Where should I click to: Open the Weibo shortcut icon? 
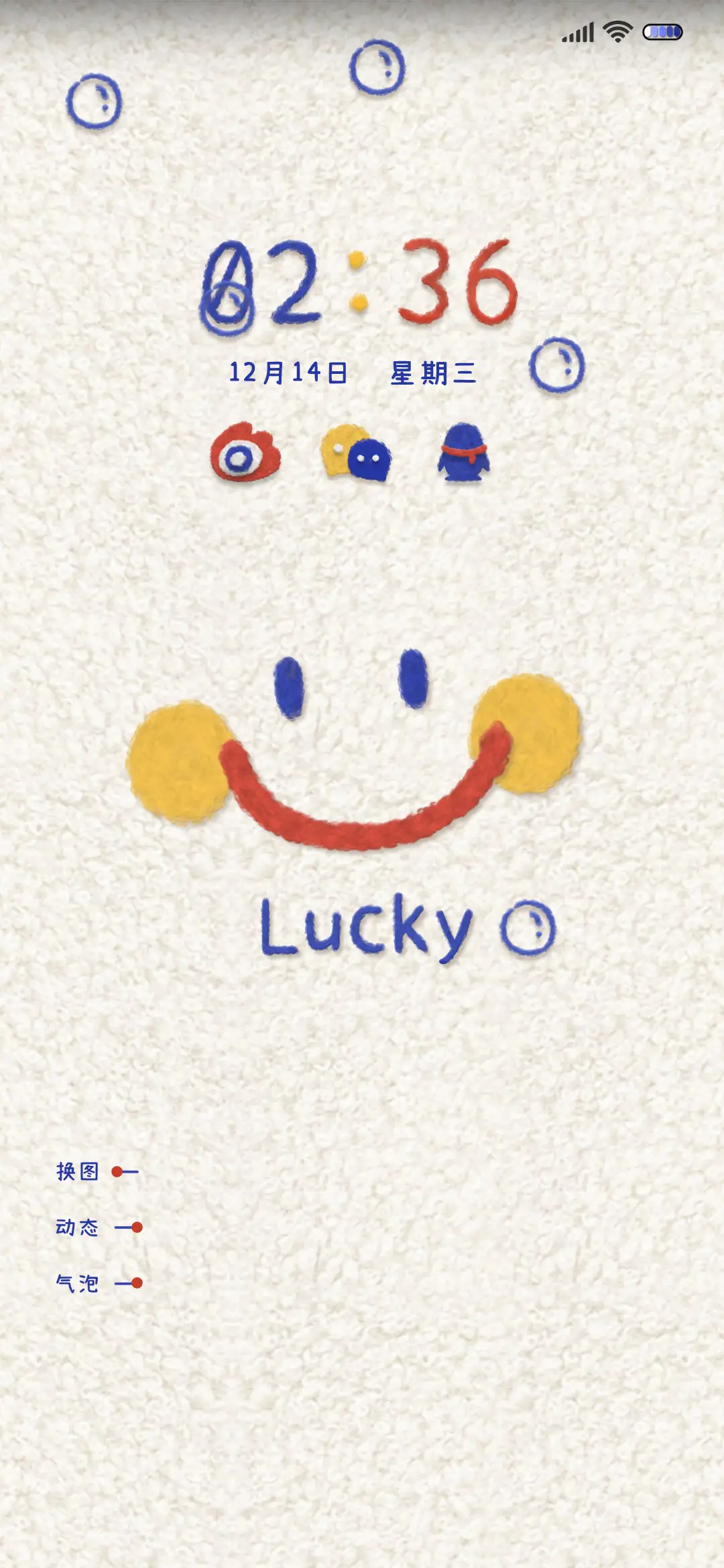pos(245,453)
